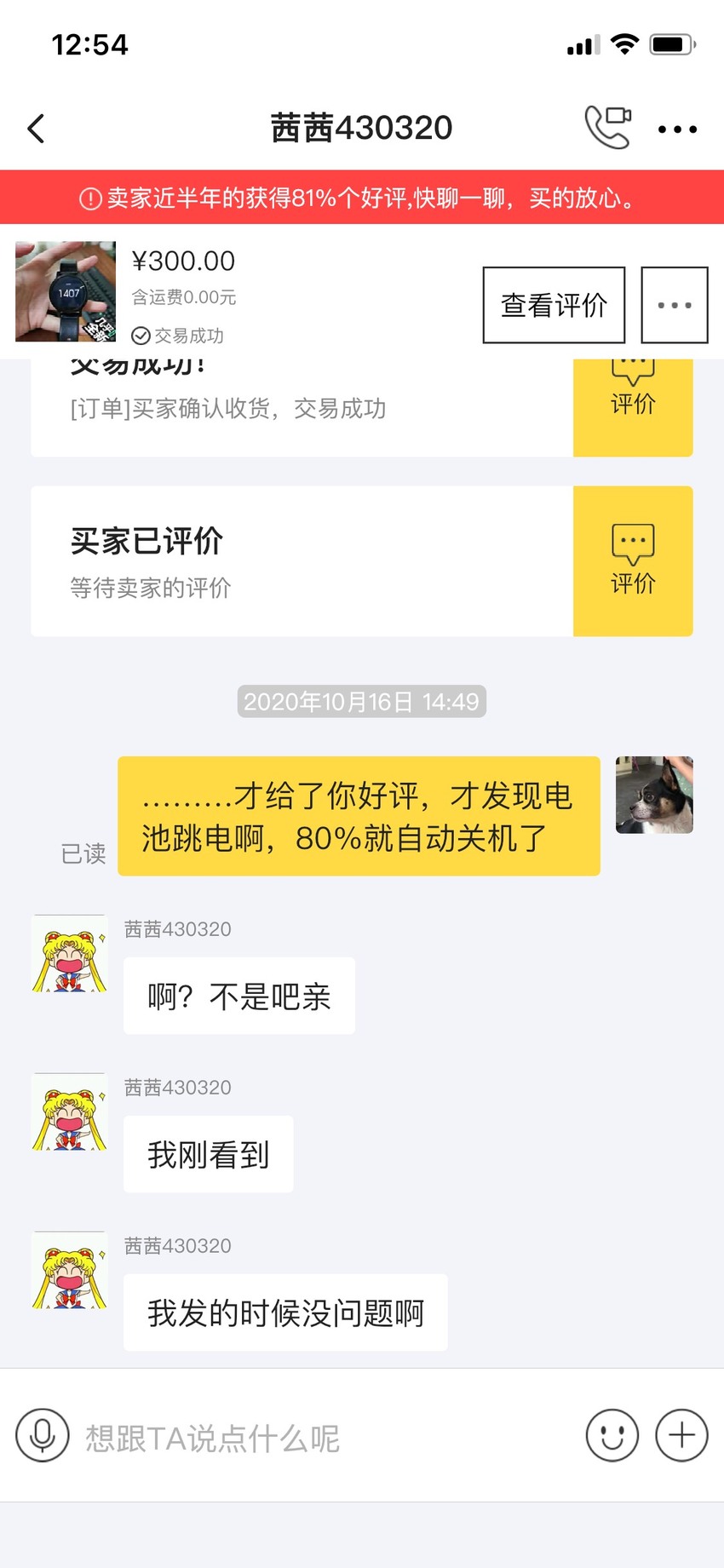Start a voice or video call
This screenshot has width=724, height=1568.
click(x=608, y=127)
